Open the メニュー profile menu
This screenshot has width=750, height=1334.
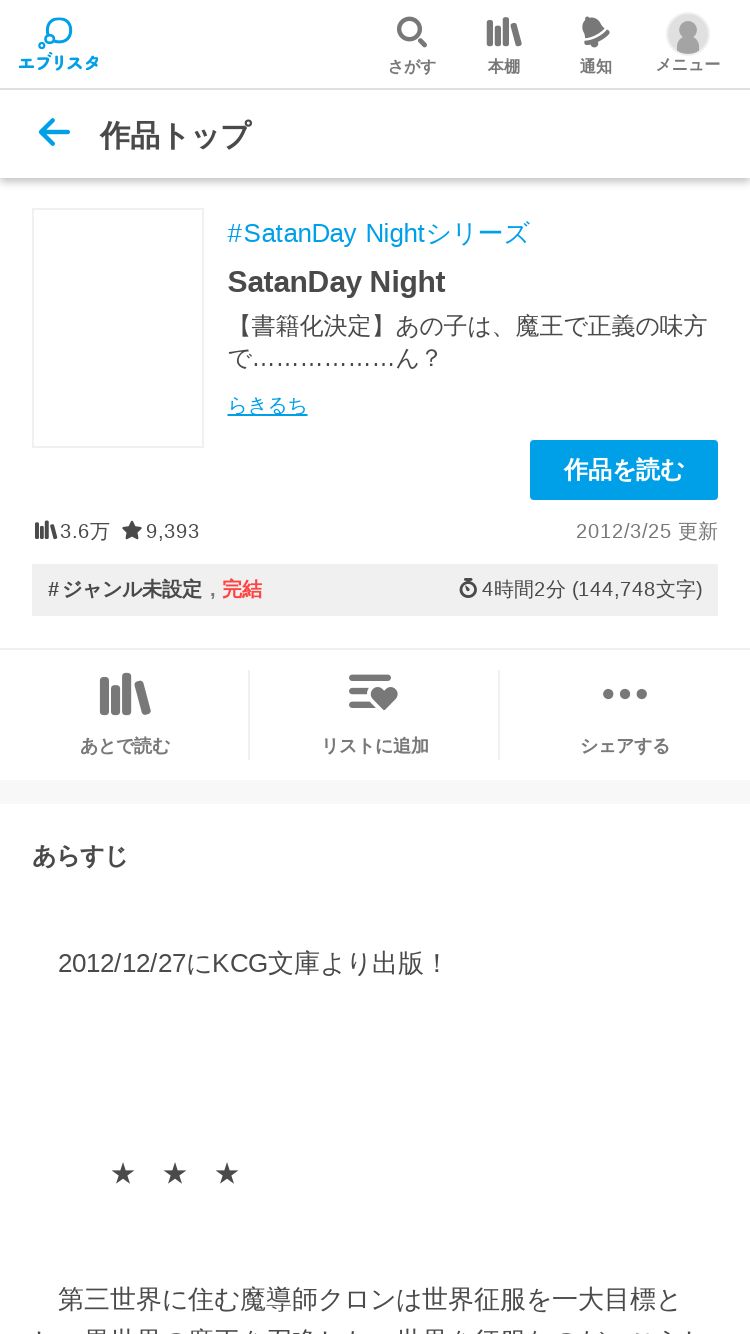(688, 45)
